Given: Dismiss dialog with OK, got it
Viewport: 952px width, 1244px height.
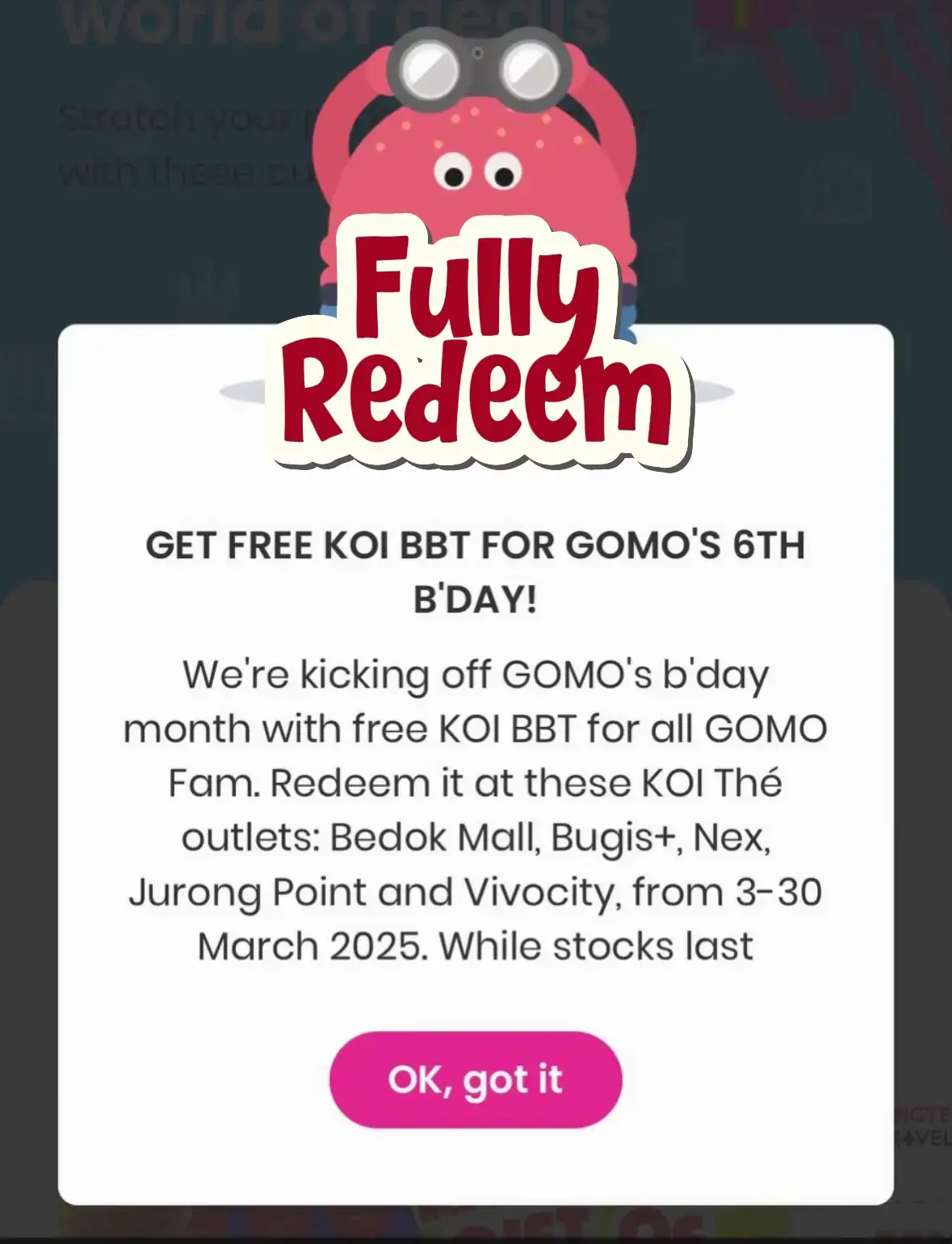Looking at the screenshot, I should pos(476,1079).
